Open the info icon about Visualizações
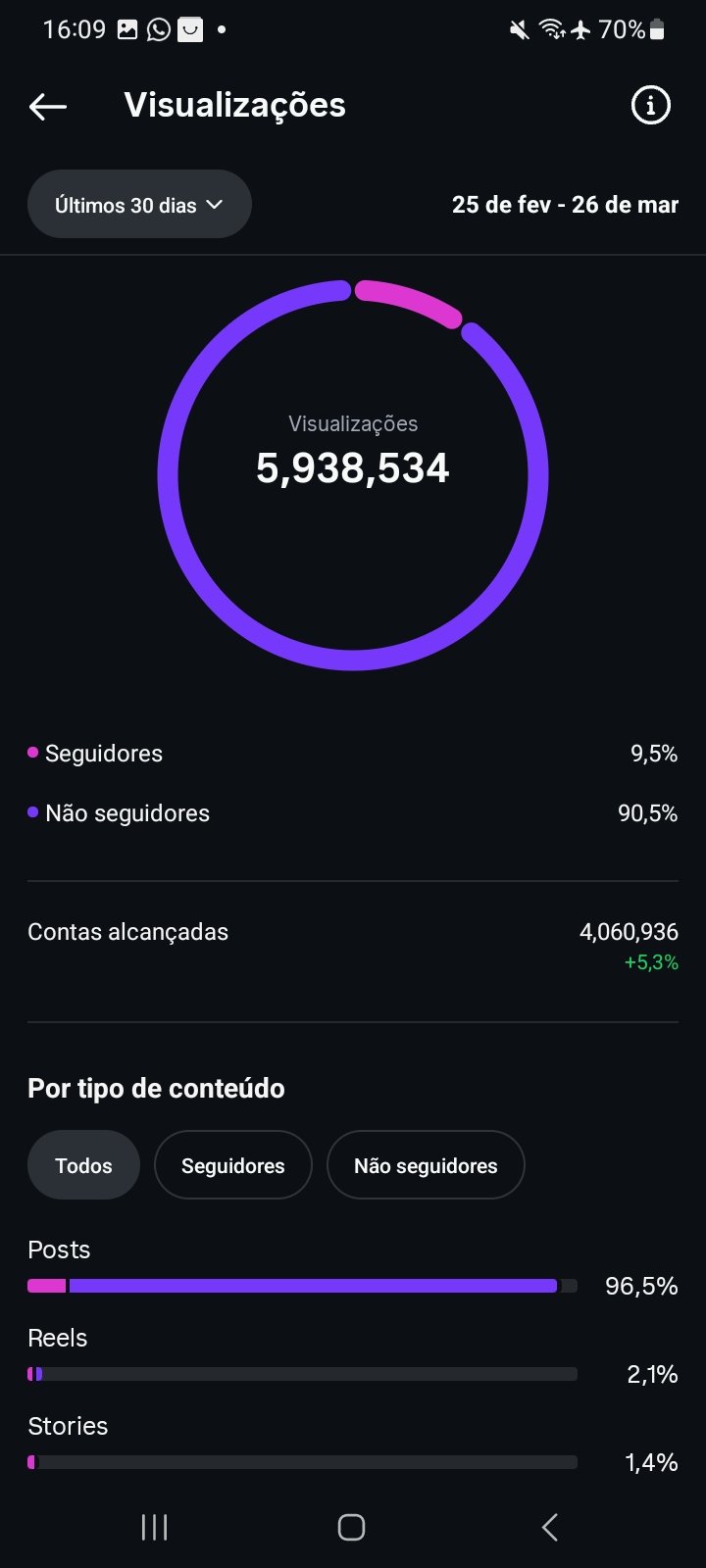This screenshot has height=1568, width=706. click(650, 105)
